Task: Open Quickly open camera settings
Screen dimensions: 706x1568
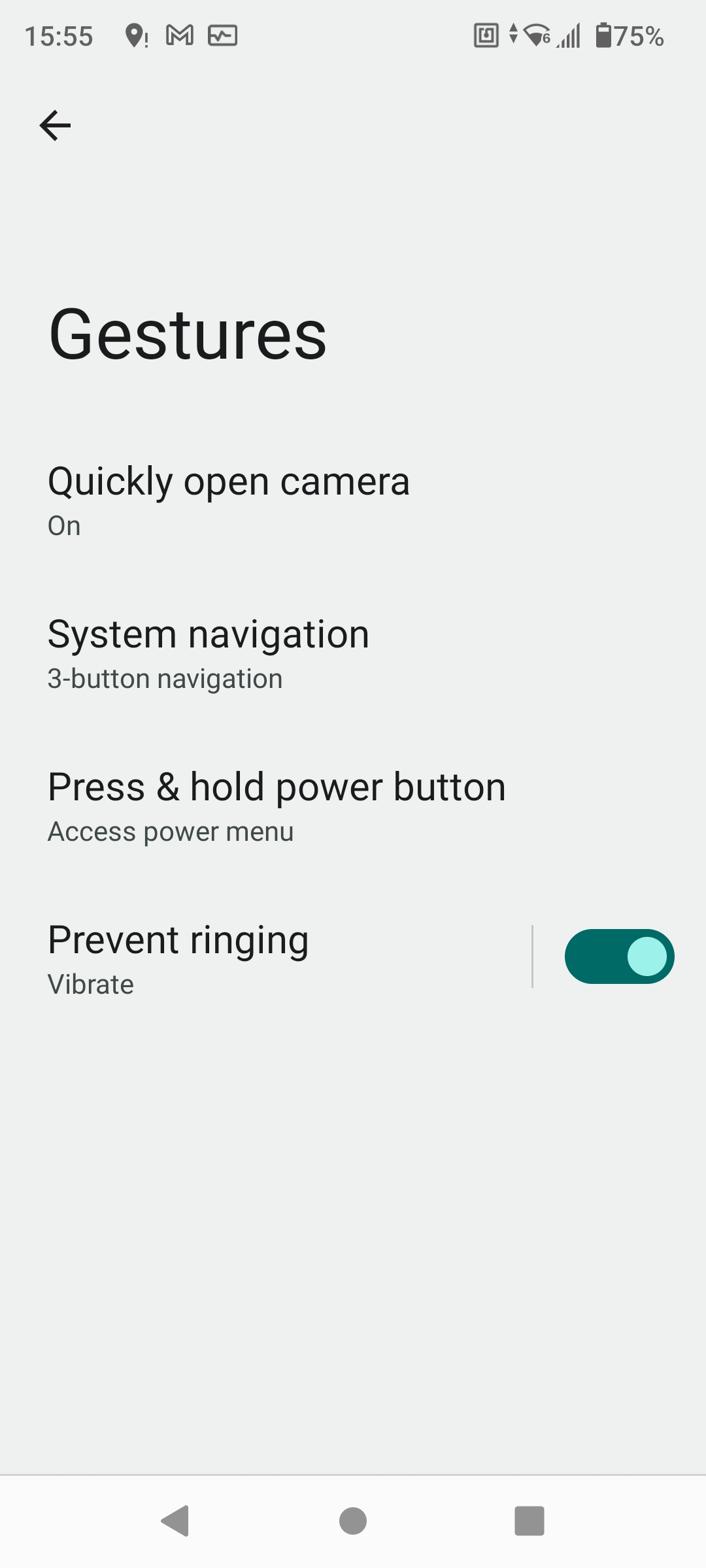Action: point(353,500)
